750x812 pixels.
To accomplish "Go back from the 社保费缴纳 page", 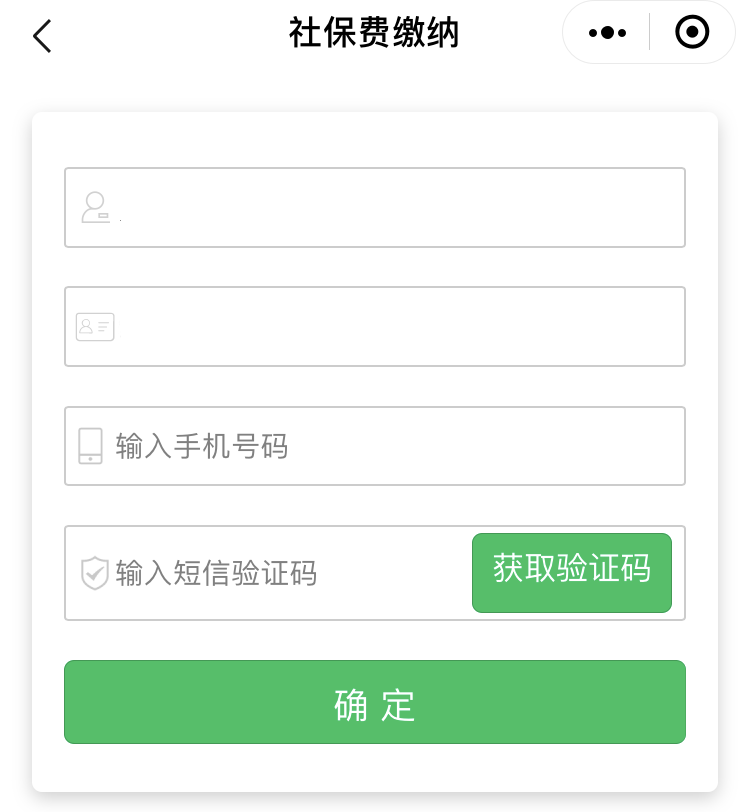I will 41,36.
